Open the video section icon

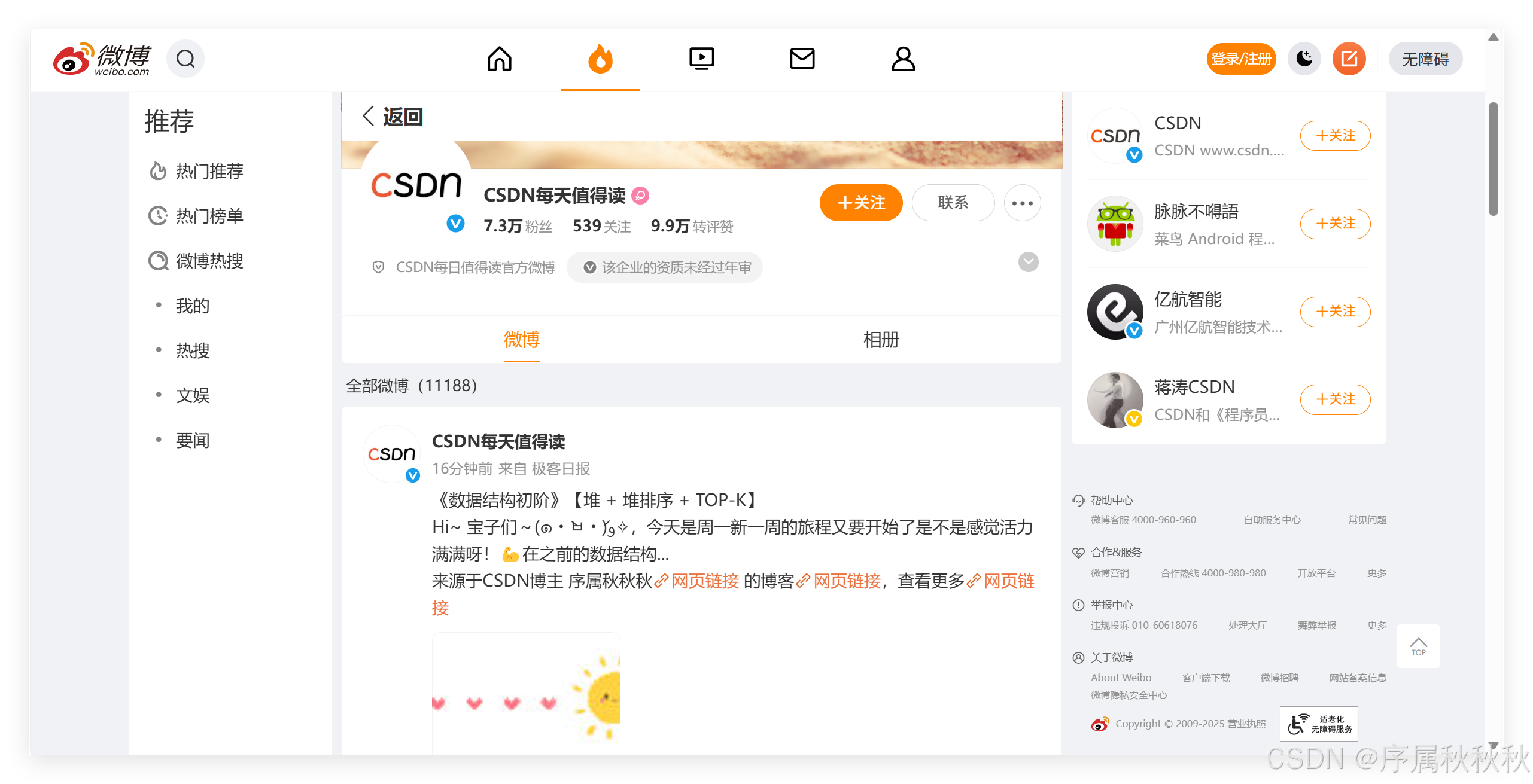[701, 59]
